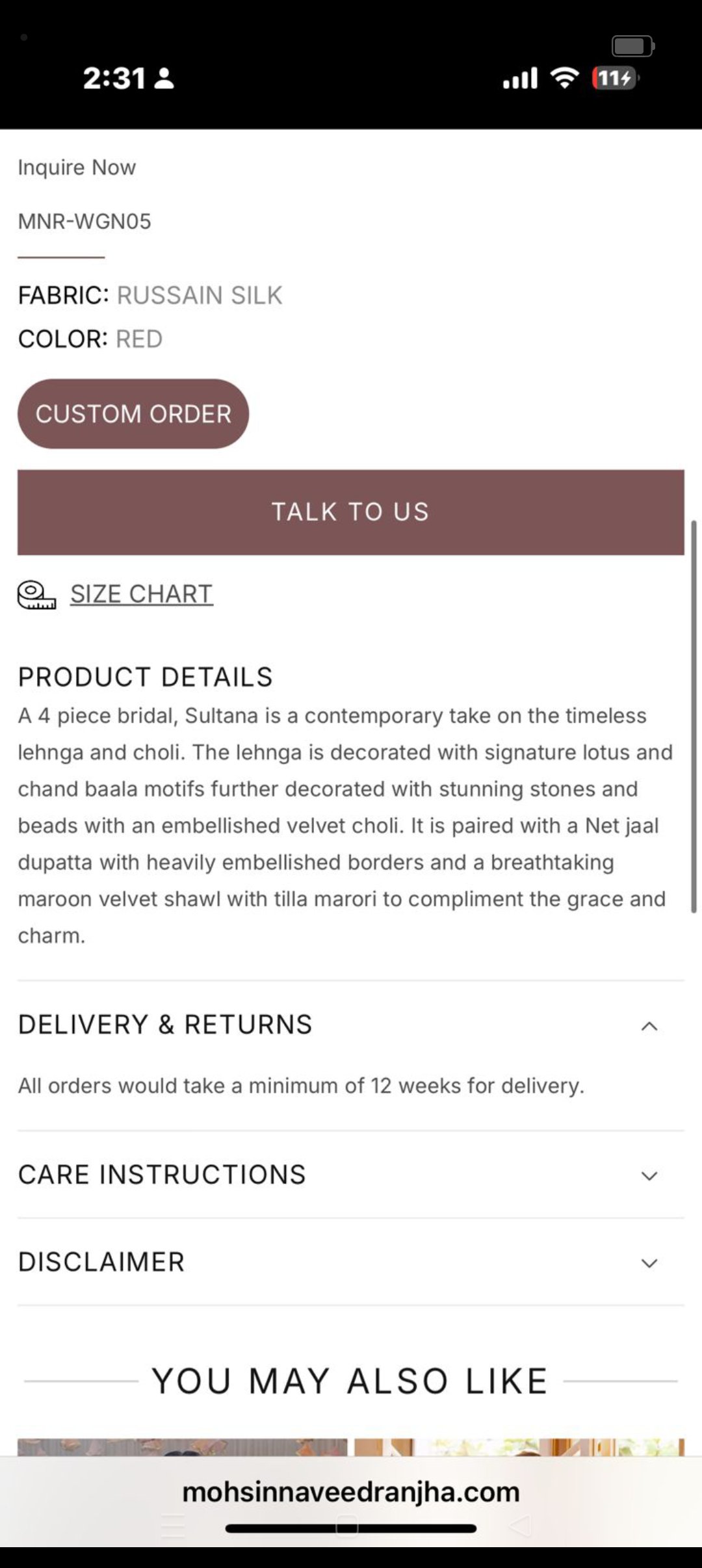Viewport: 702px width, 1568px height.
Task: Expand the Disclaimer section
Action: coord(649,1262)
